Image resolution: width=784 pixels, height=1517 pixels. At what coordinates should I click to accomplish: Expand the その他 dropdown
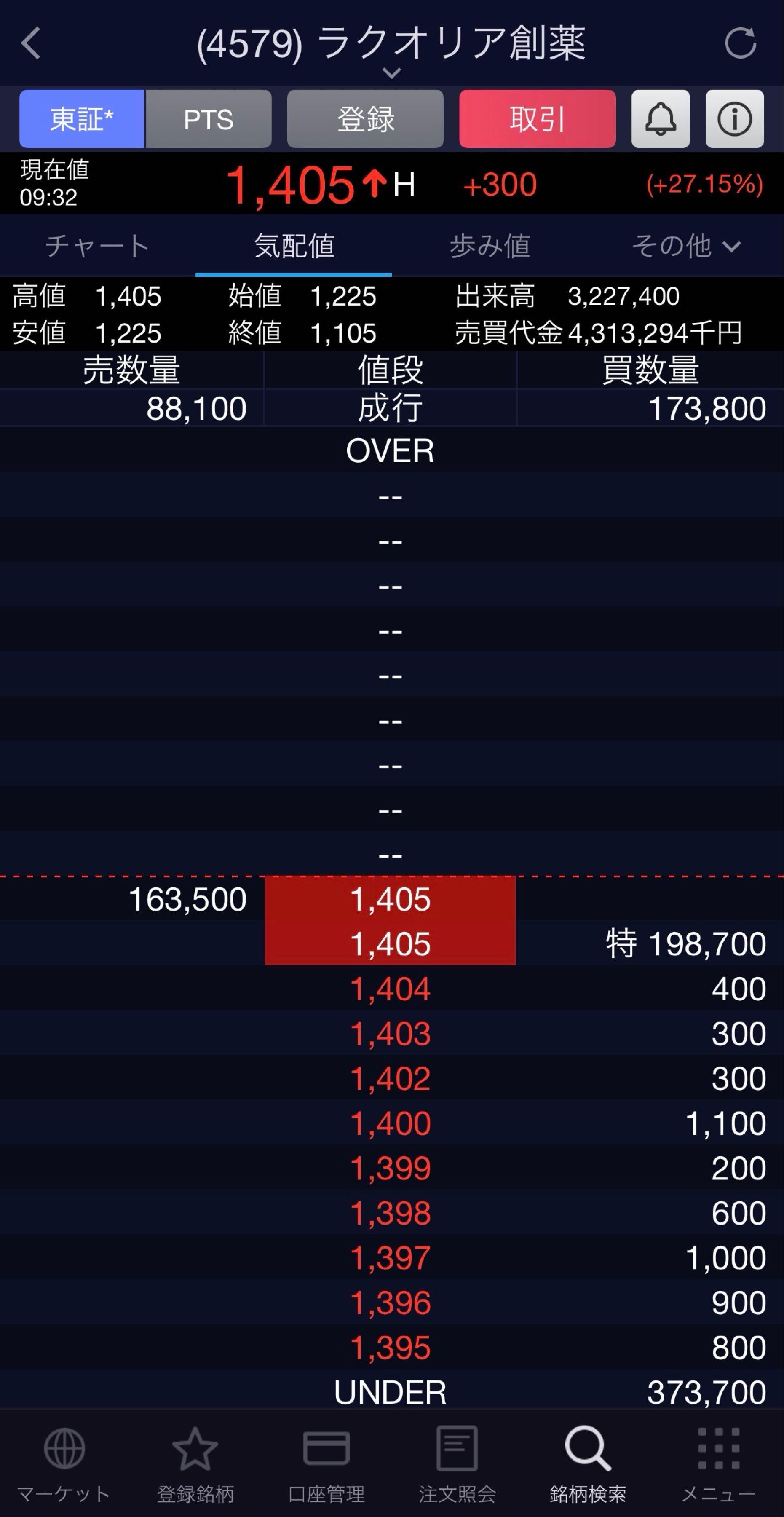coord(686,246)
